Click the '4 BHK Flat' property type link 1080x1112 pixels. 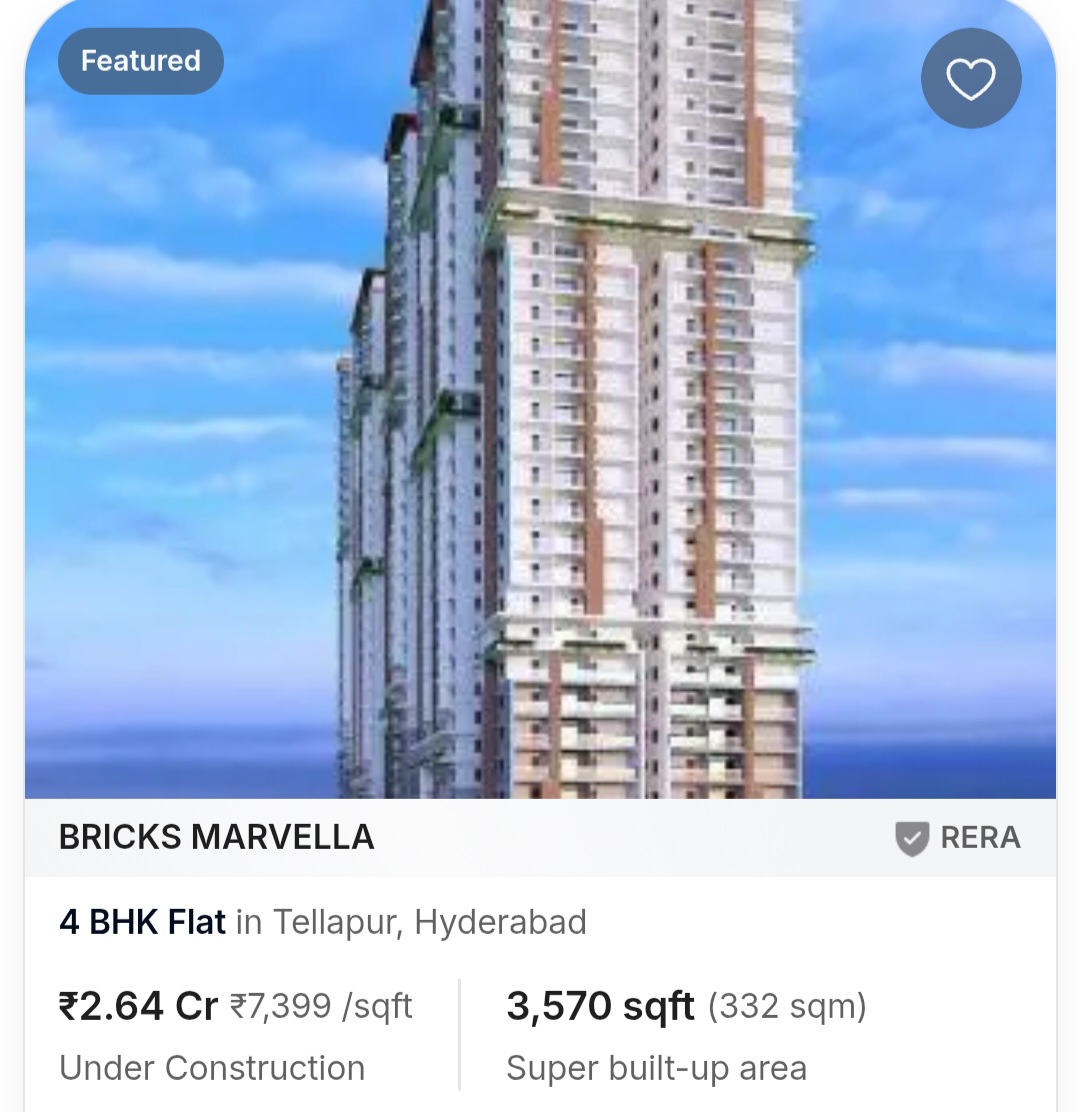click(x=141, y=921)
